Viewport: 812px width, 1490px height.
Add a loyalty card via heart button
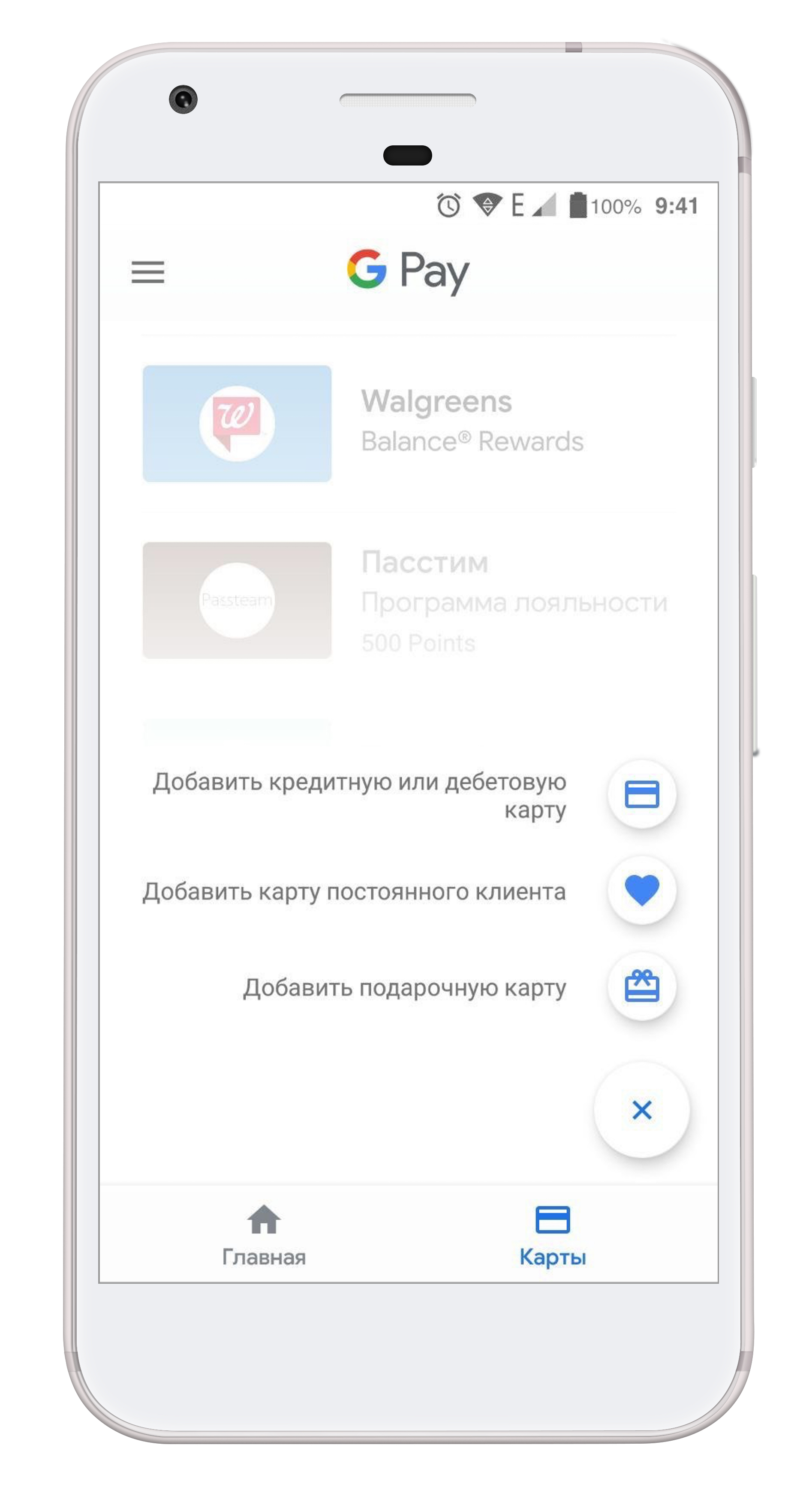click(641, 890)
